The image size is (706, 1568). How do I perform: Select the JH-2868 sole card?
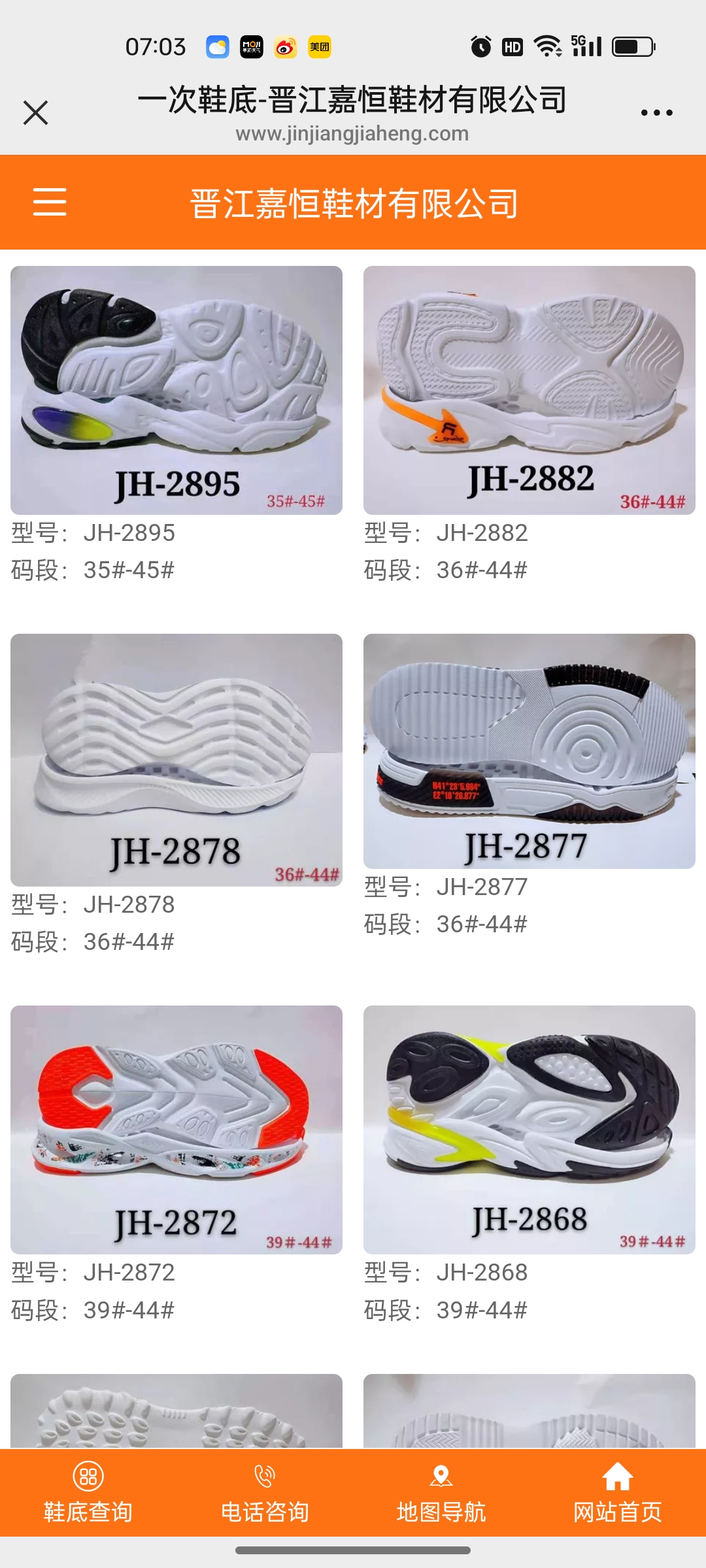529,1130
